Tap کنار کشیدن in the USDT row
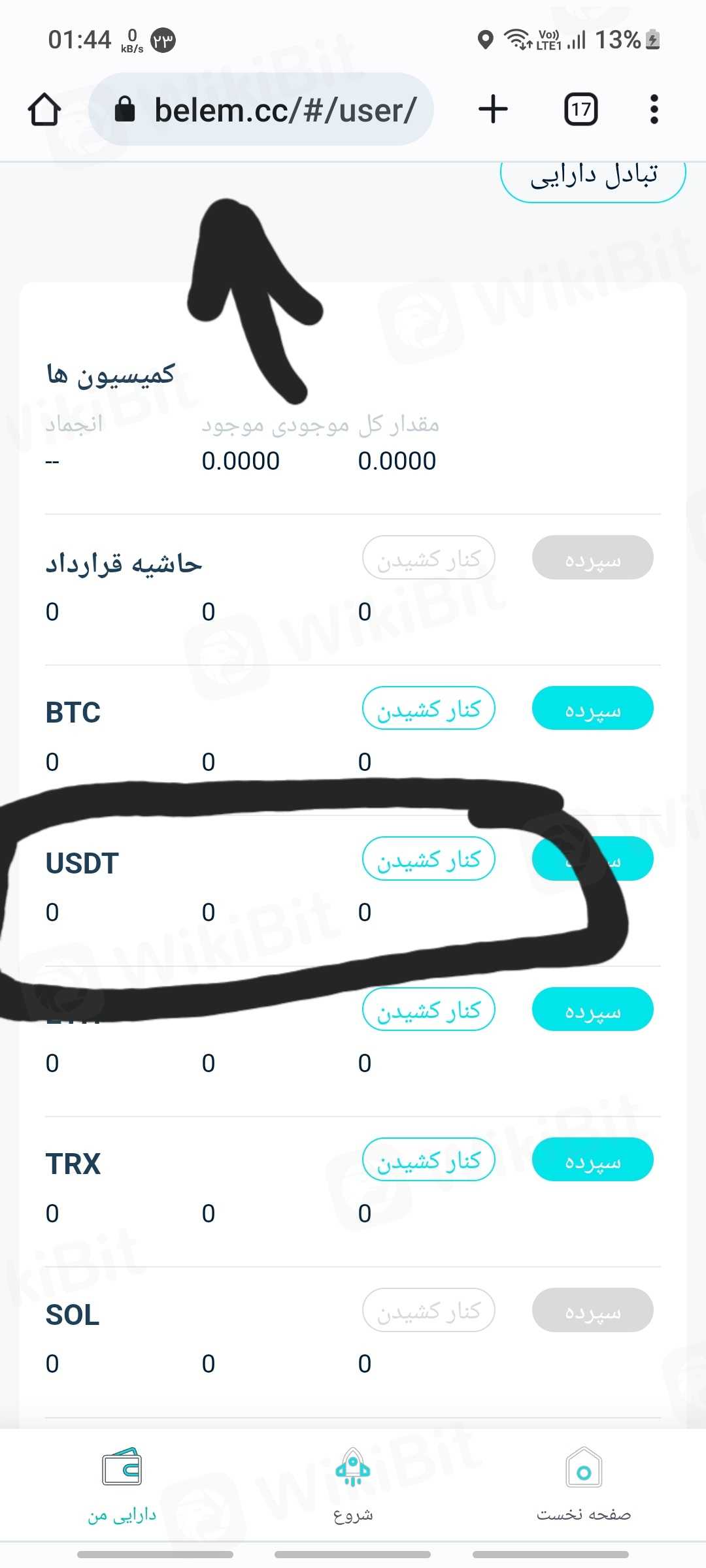706x1568 pixels. (x=429, y=859)
